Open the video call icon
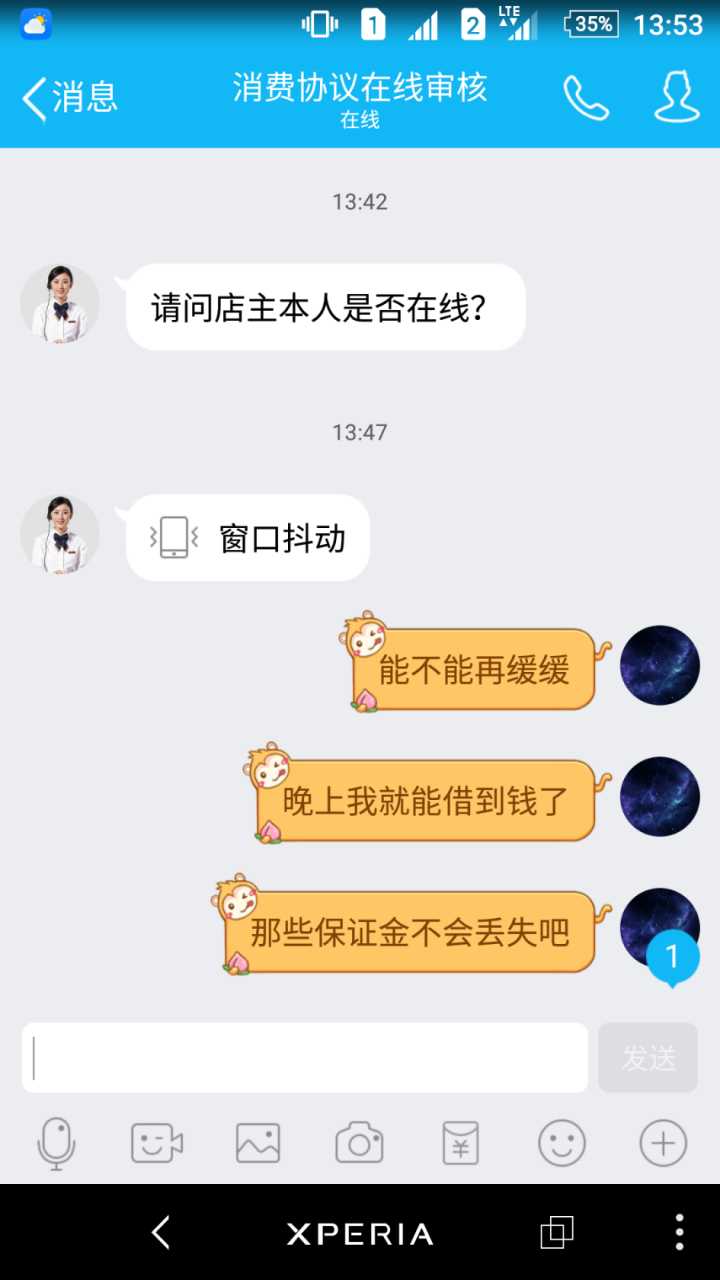The image size is (720, 1280). pyautogui.click(x=157, y=1143)
